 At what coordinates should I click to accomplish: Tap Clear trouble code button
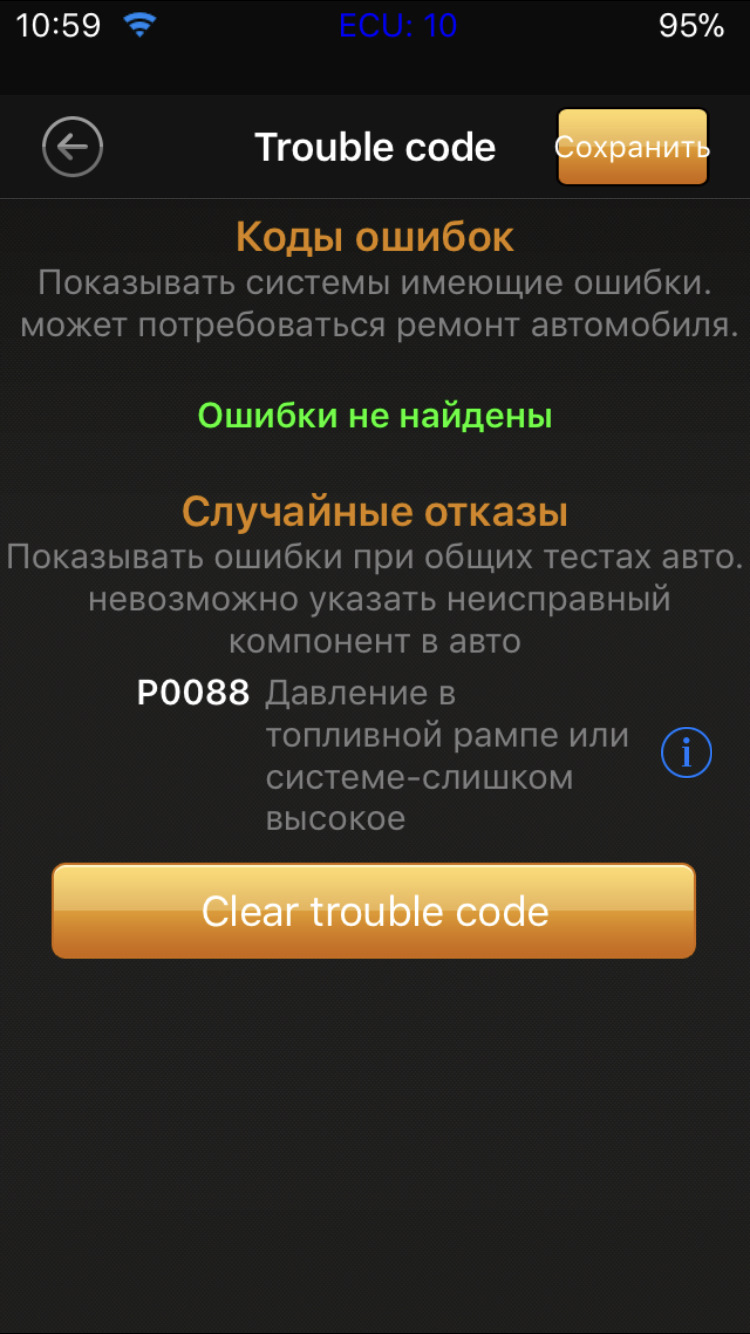[374, 911]
